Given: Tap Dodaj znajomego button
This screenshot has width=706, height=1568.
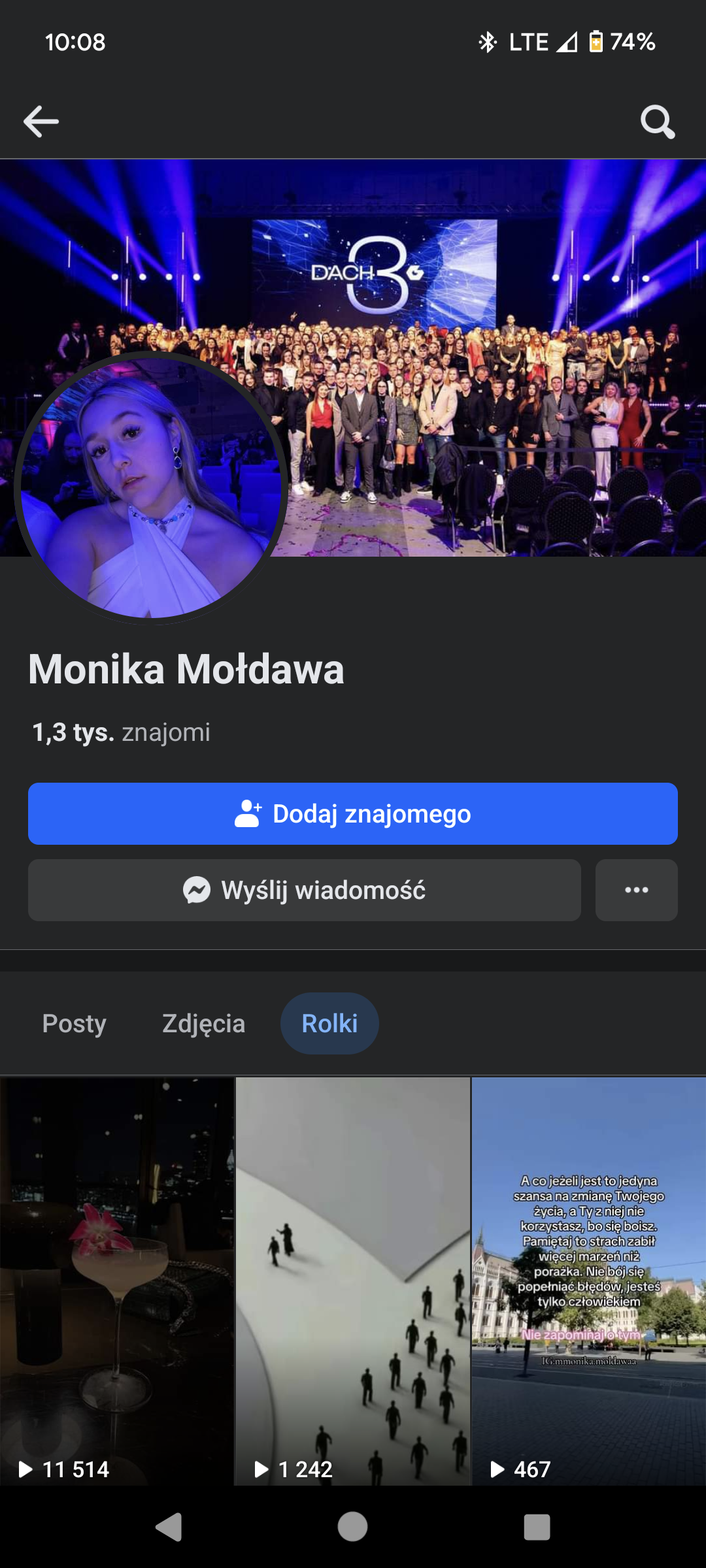Looking at the screenshot, I should [353, 813].
